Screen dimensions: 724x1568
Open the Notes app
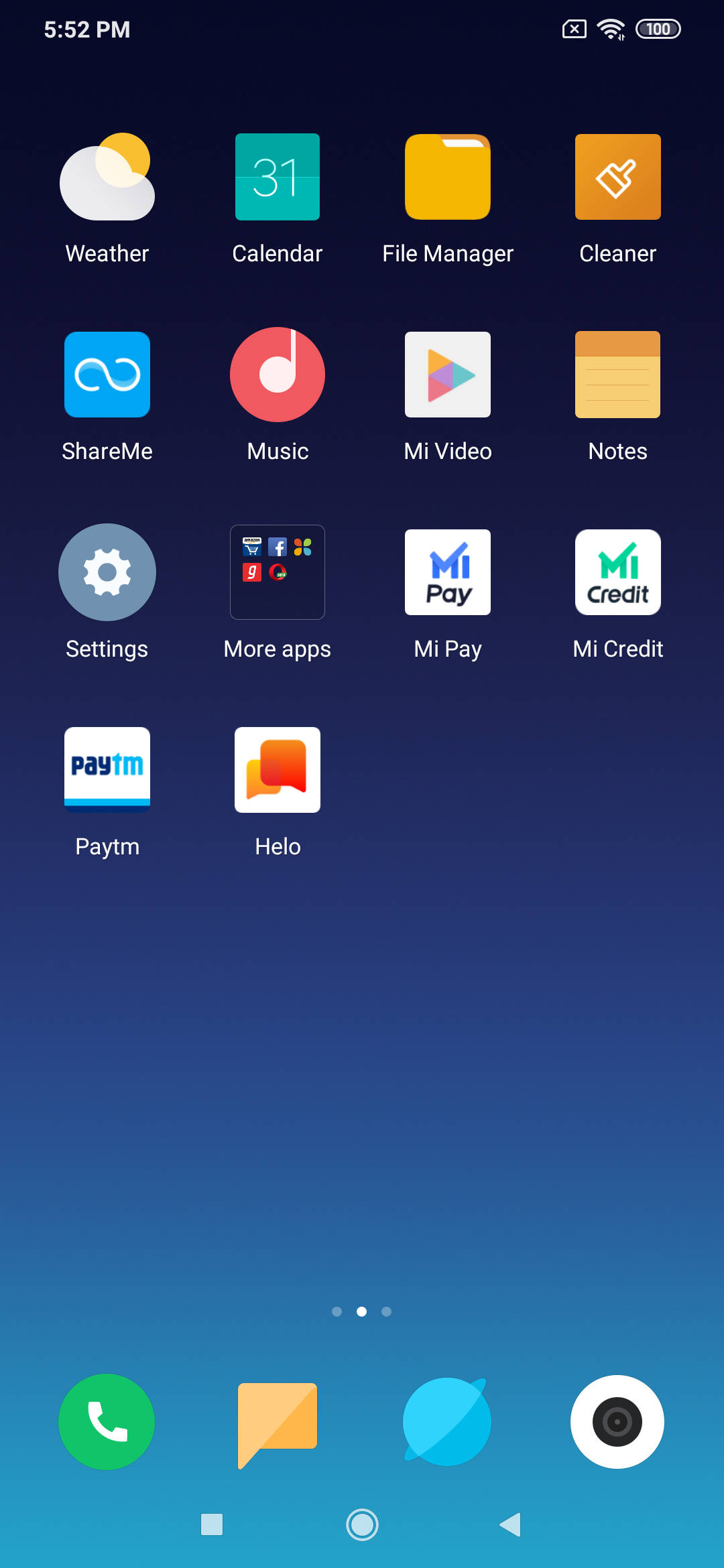[617, 375]
